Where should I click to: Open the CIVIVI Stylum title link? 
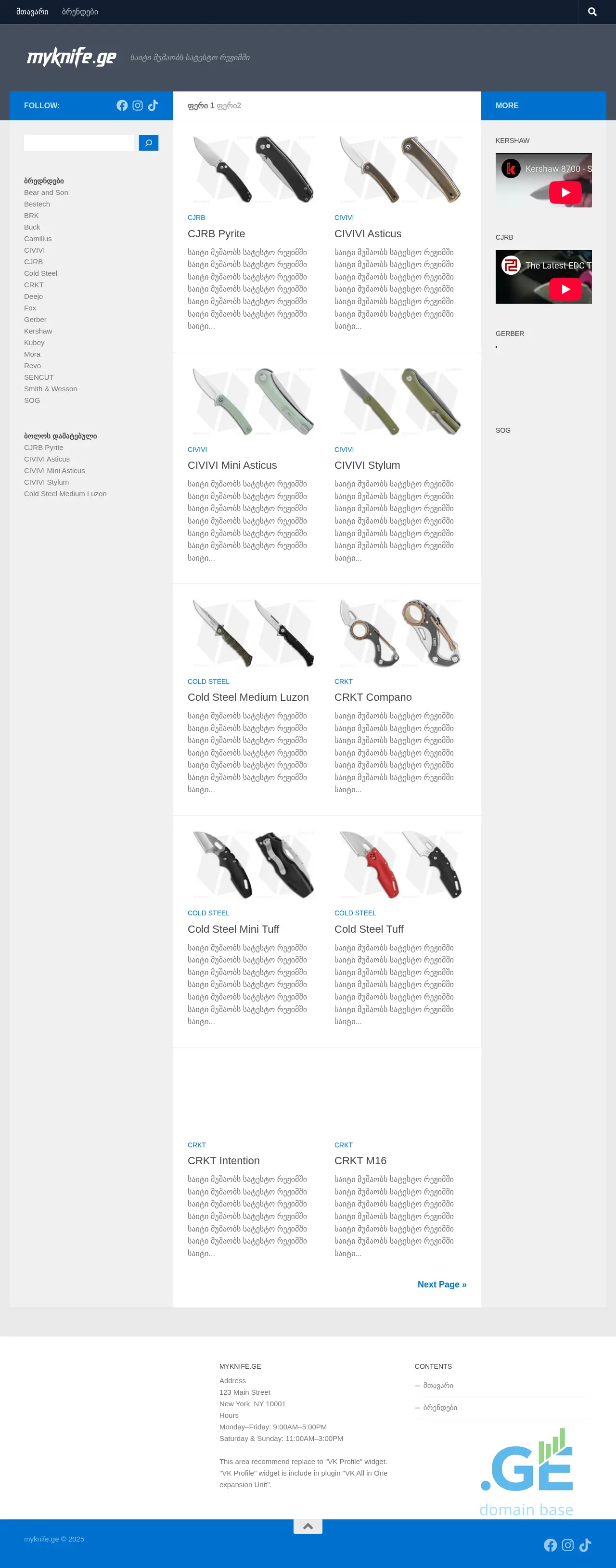pyautogui.click(x=367, y=465)
